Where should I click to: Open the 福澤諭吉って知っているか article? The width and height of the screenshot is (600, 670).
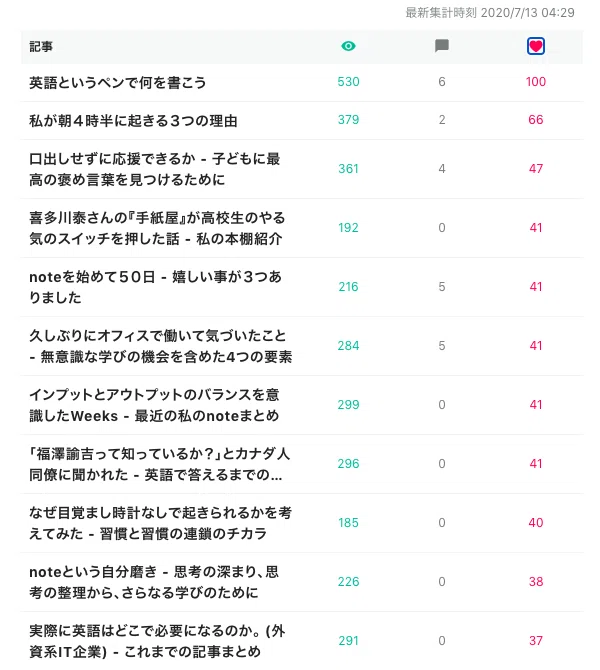[x=159, y=464]
